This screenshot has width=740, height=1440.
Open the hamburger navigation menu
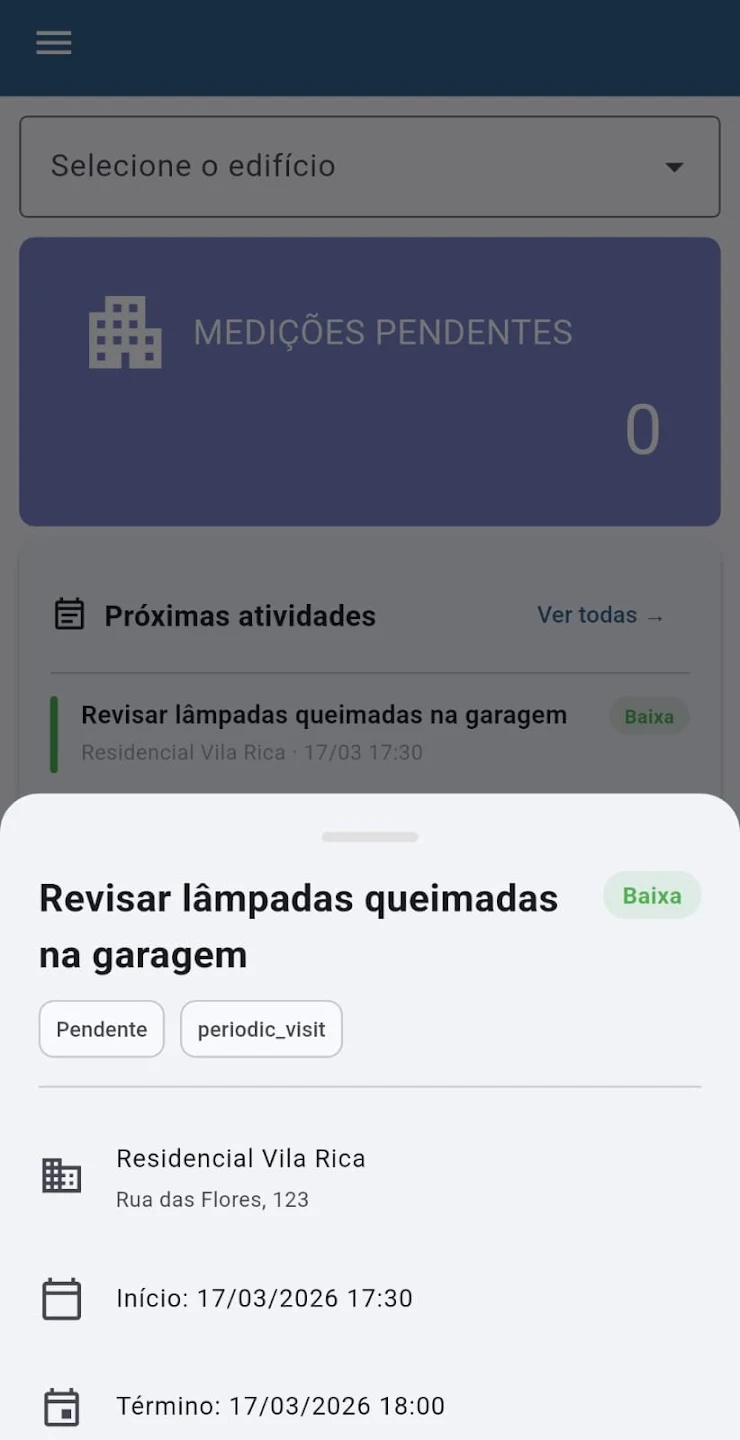pos(53,42)
